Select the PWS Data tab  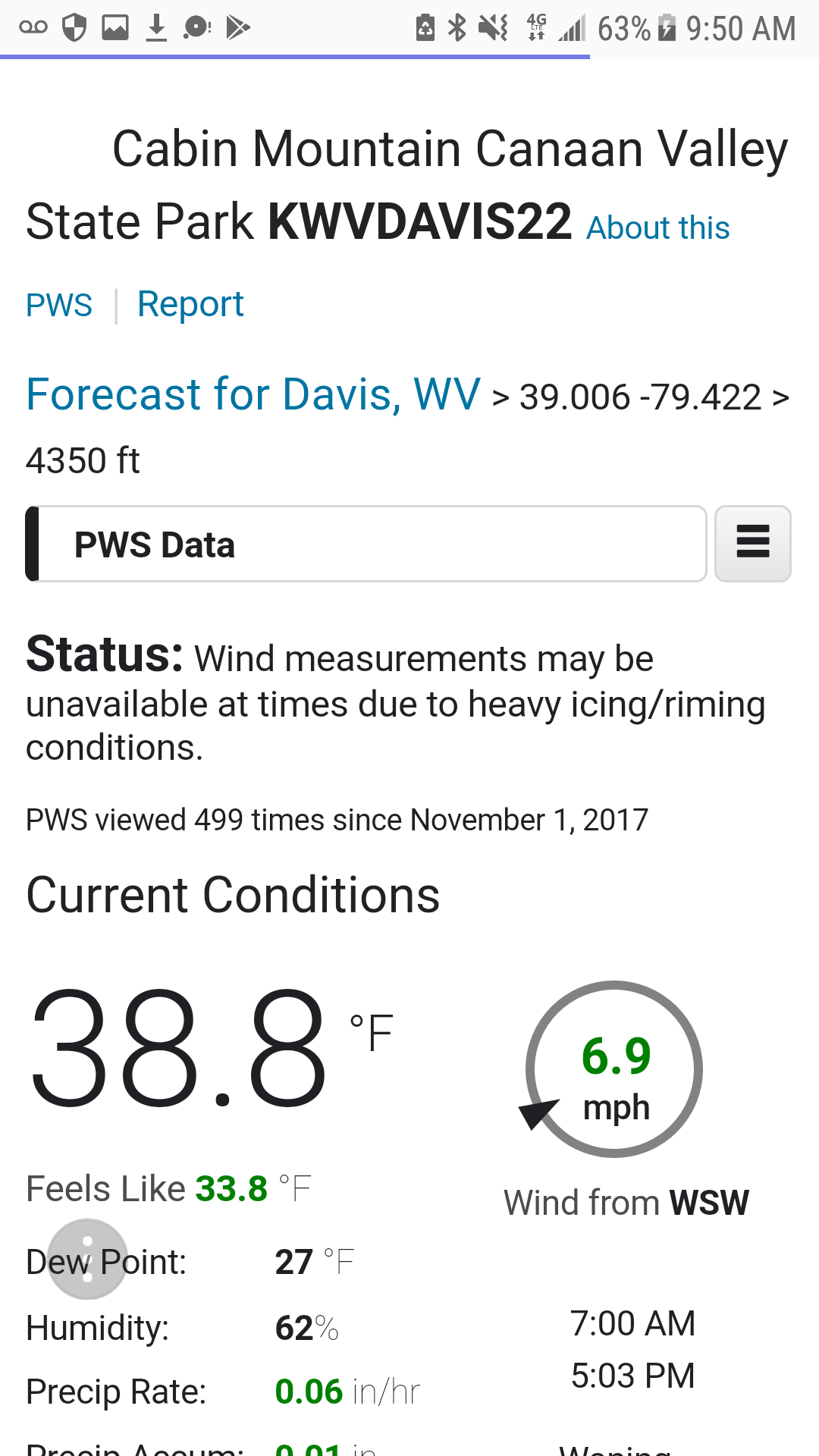coord(366,544)
